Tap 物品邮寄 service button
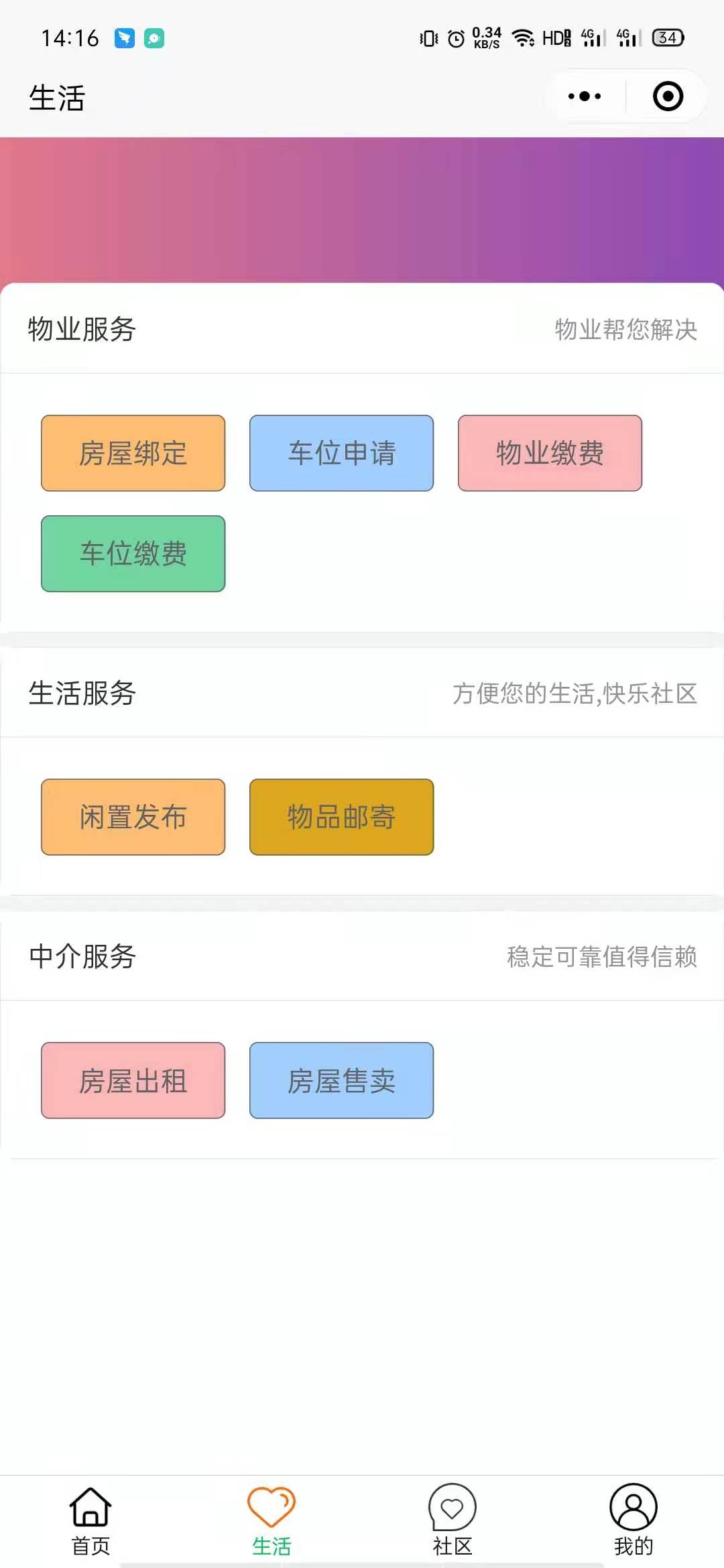 tap(341, 816)
